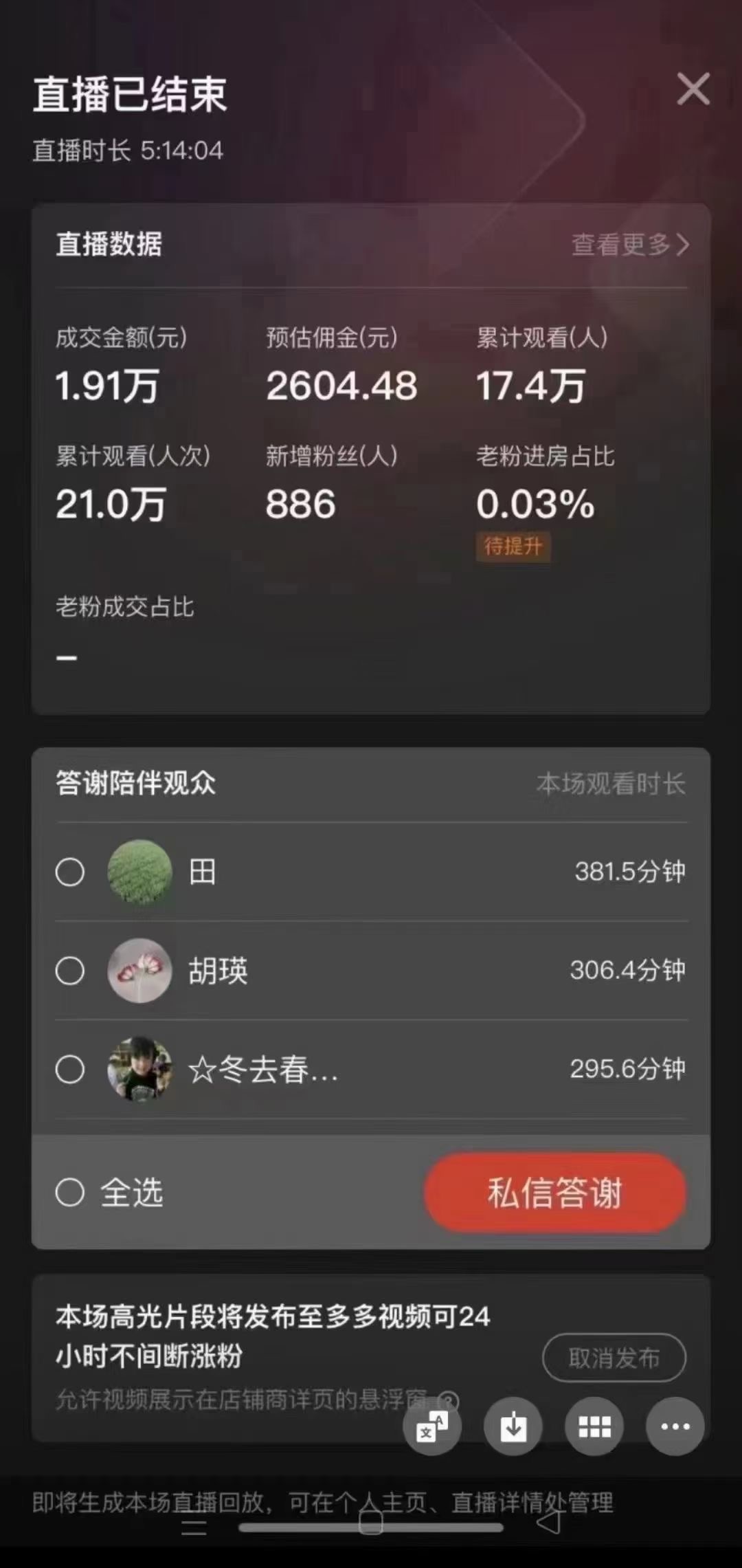The image size is (742, 1568).
Task: Open the grid view icon
Action: click(x=594, y=1426)
